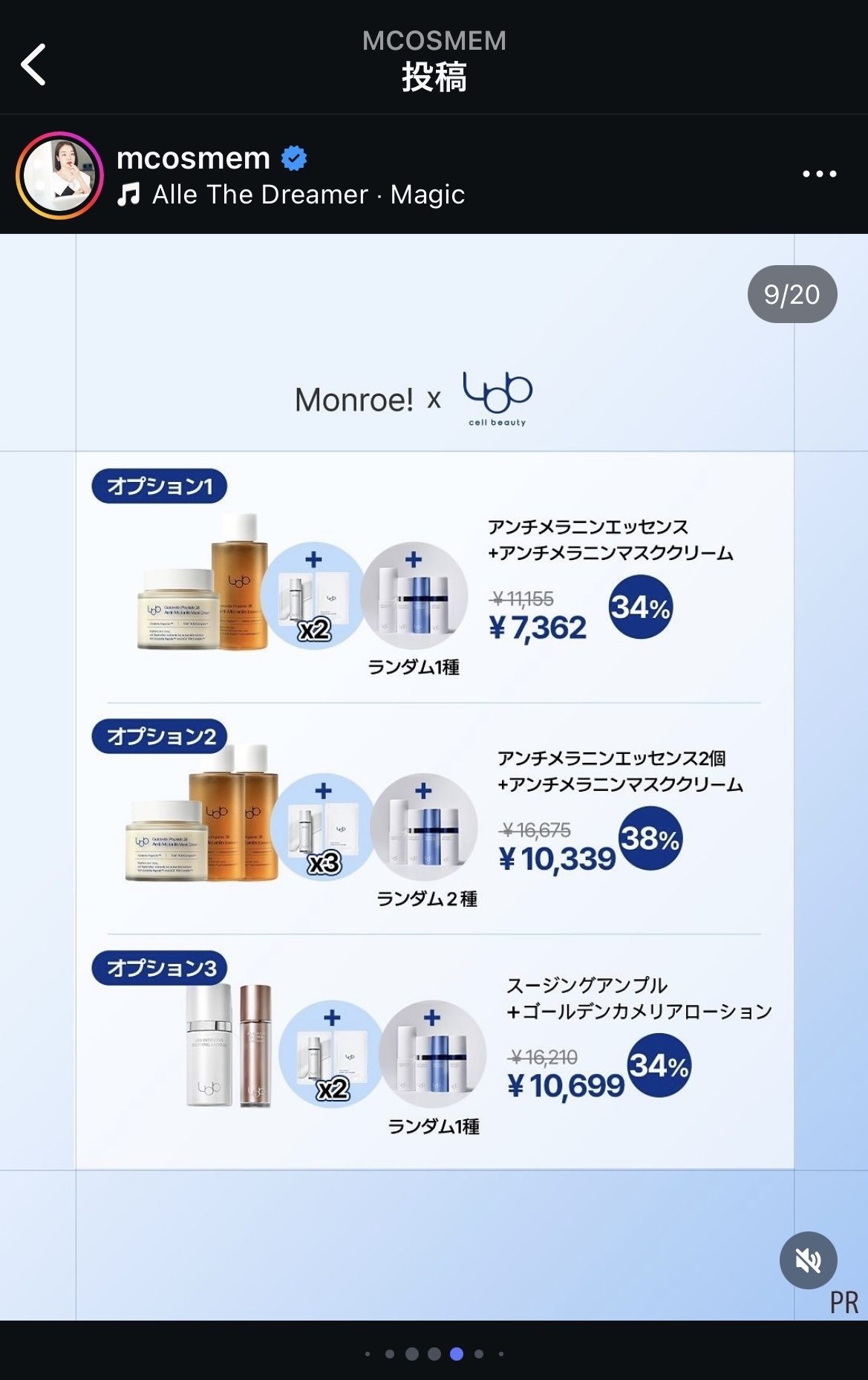Image resolution: width=868 pixels, height=1380 pixels.
Task: Expand options via the ellipsis control
Action: point(818,173)
